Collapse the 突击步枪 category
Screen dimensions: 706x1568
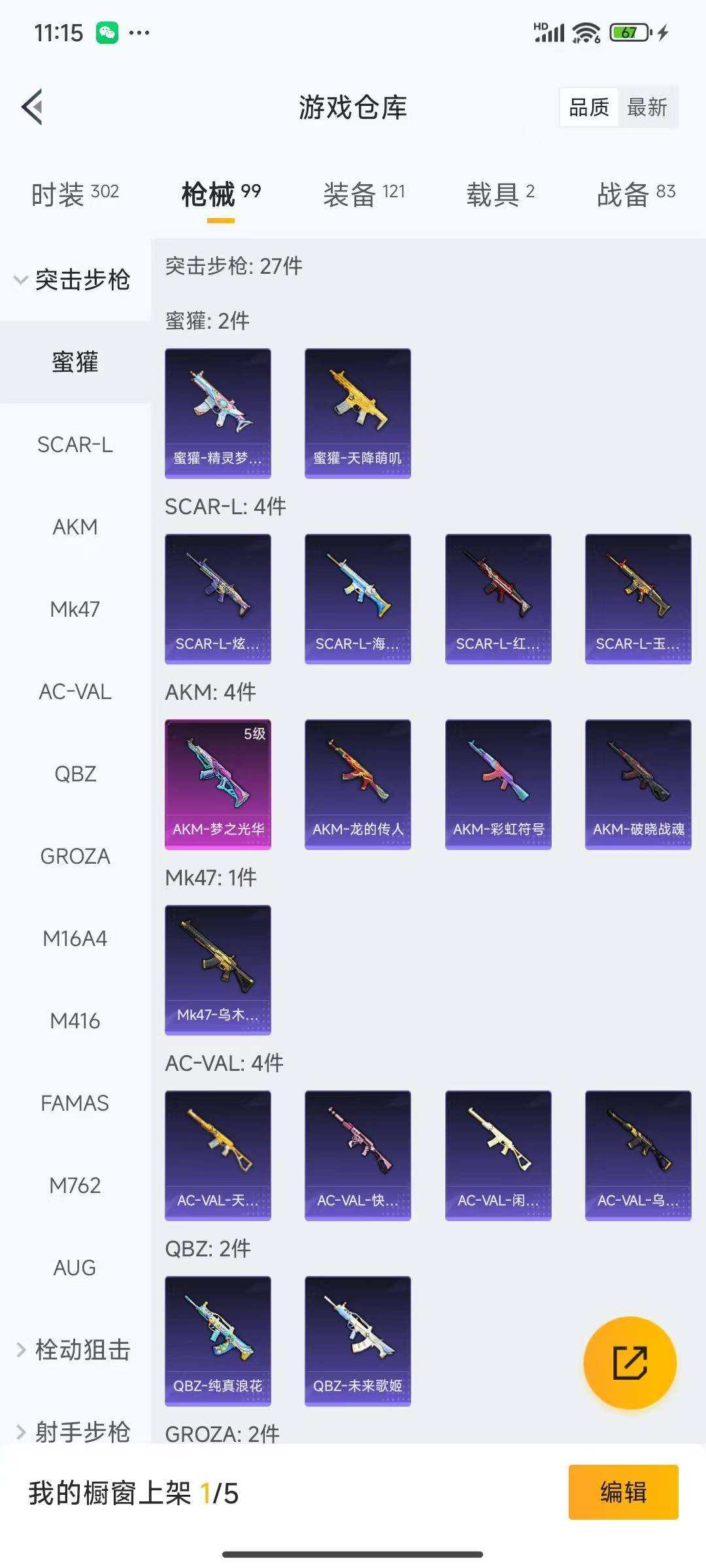point(75,280)
